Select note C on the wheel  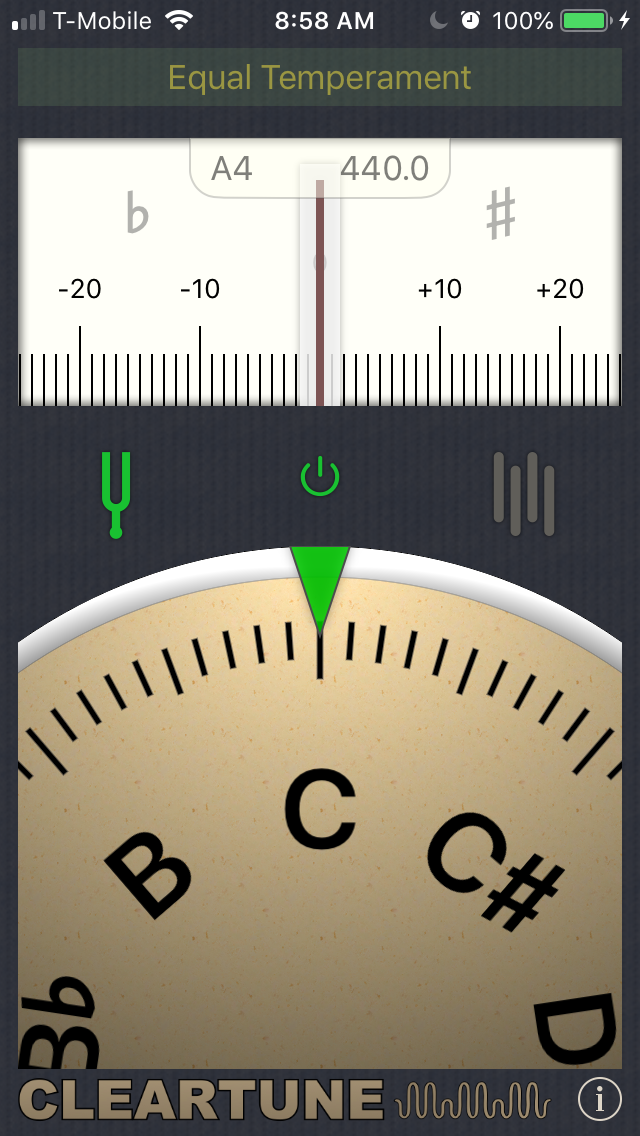point(320,812)
